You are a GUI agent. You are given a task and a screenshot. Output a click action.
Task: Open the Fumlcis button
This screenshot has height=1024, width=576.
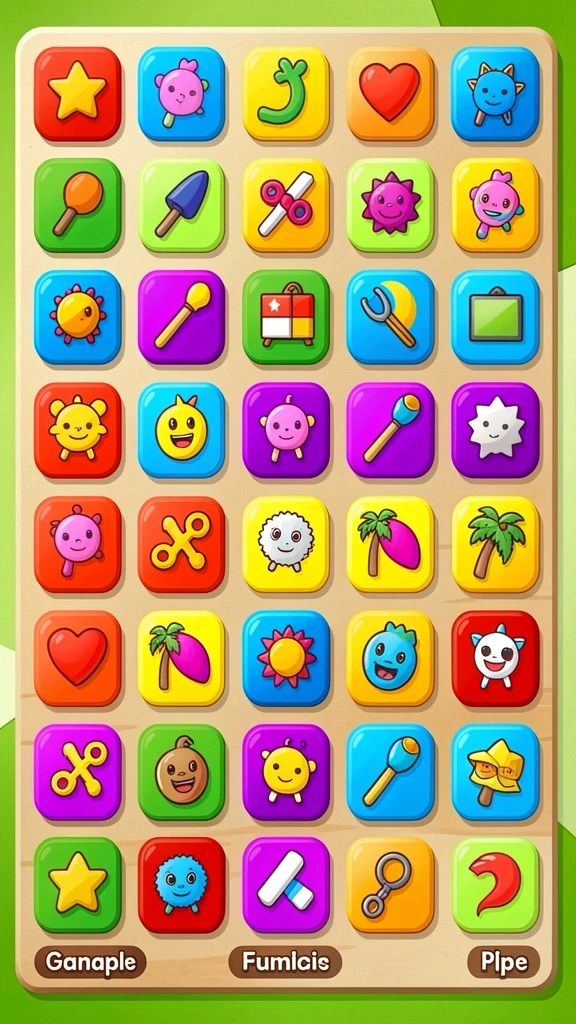[x=285, y=961]
